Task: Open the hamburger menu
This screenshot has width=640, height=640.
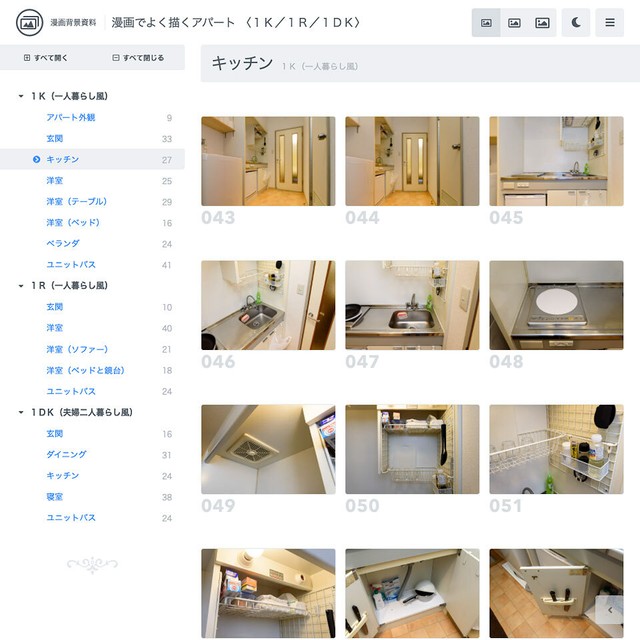Action: [609, 22]
